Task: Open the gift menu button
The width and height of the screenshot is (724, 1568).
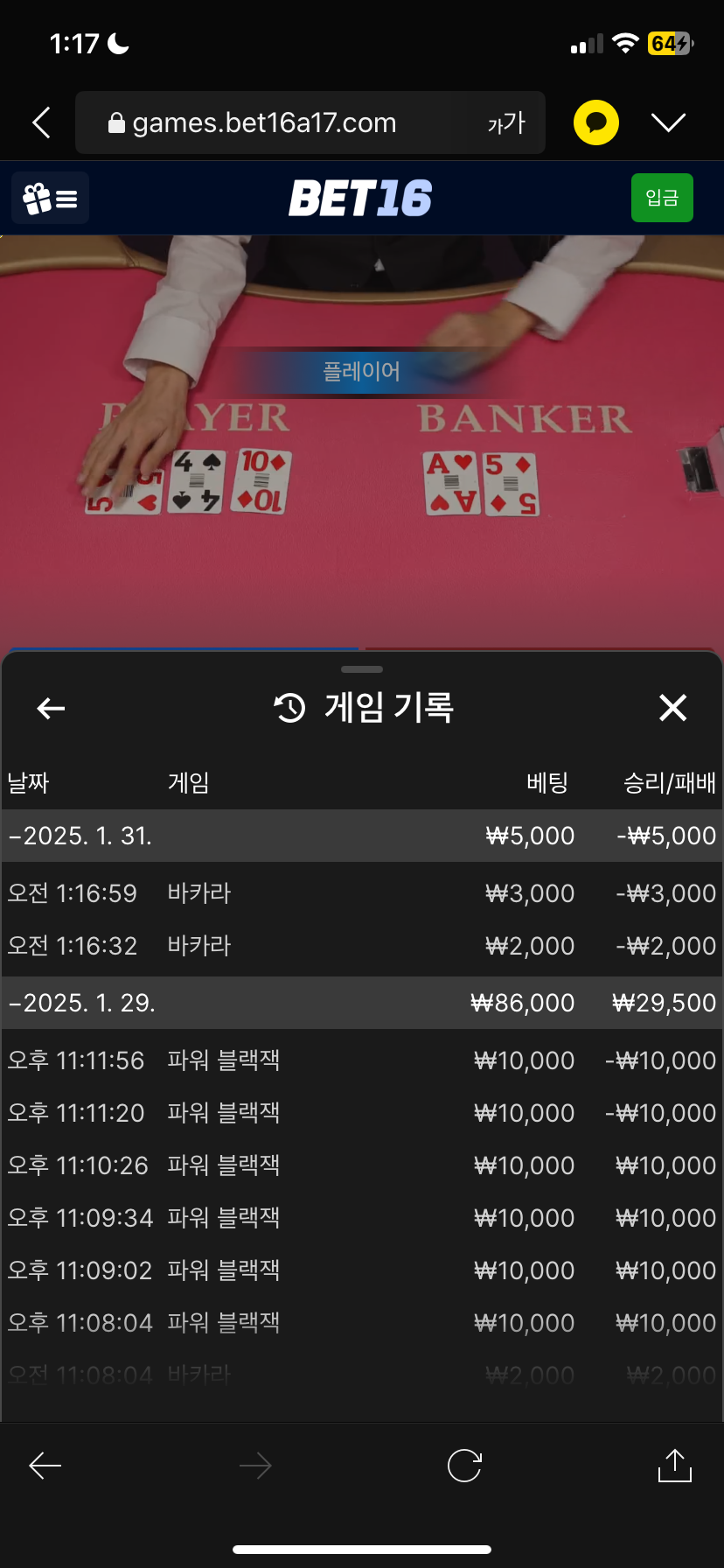Action: [50, 199]
